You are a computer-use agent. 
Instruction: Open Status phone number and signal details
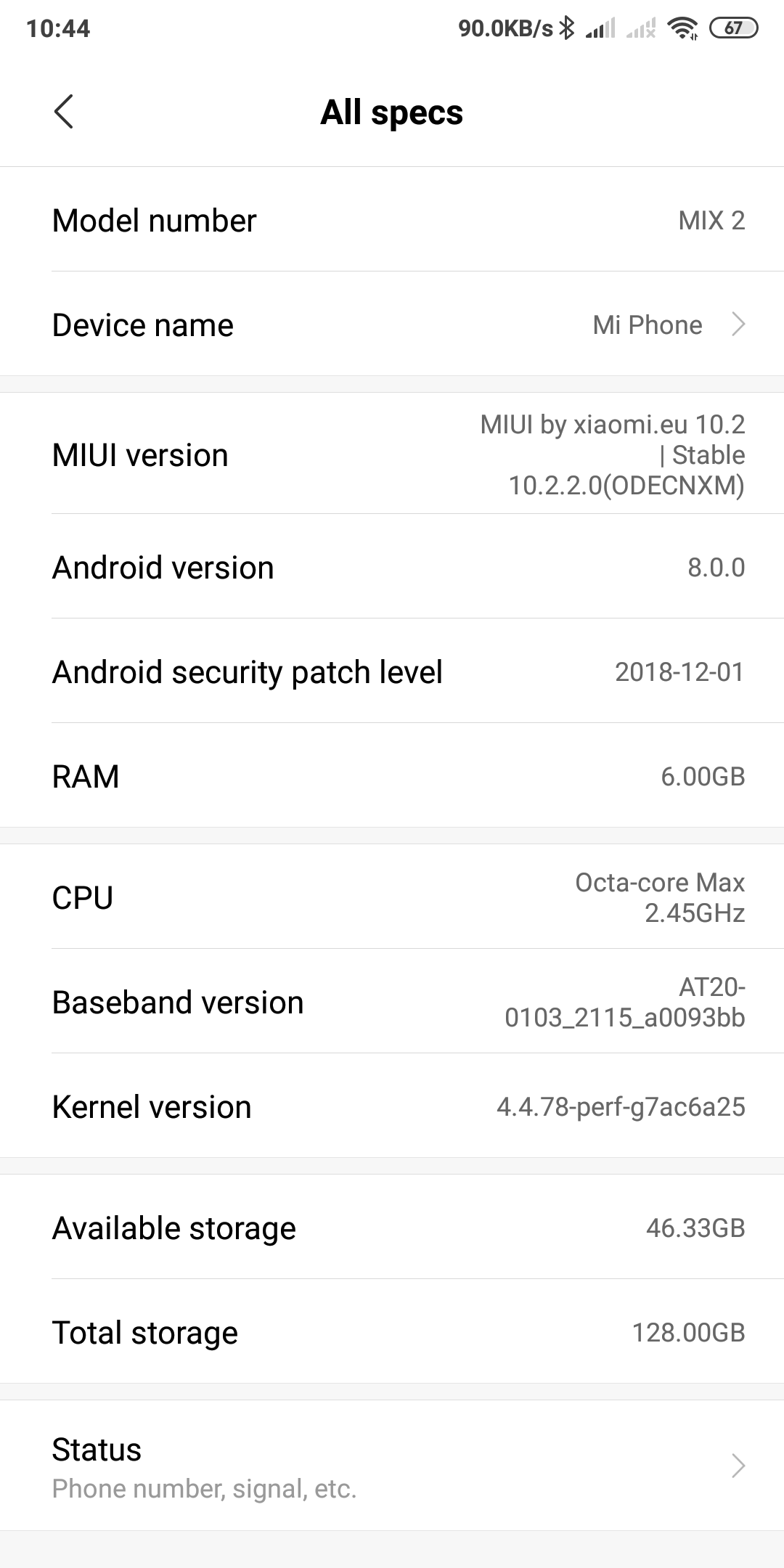pyautogui.click(x=392, y=1466)
